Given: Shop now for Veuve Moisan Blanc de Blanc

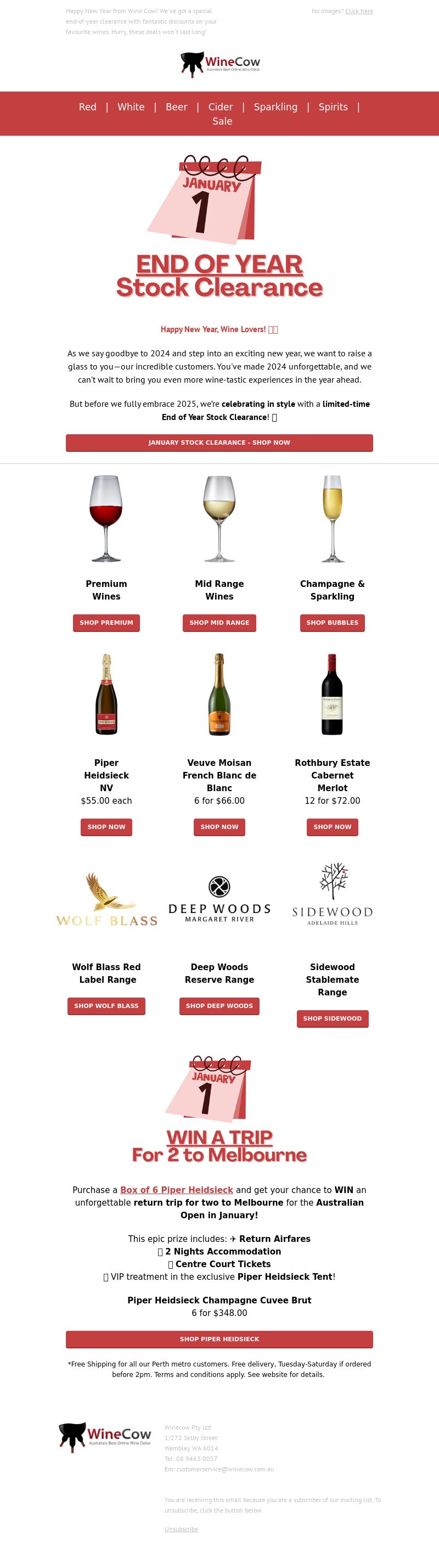Looking at the screenshot, I should coord(219,827).
